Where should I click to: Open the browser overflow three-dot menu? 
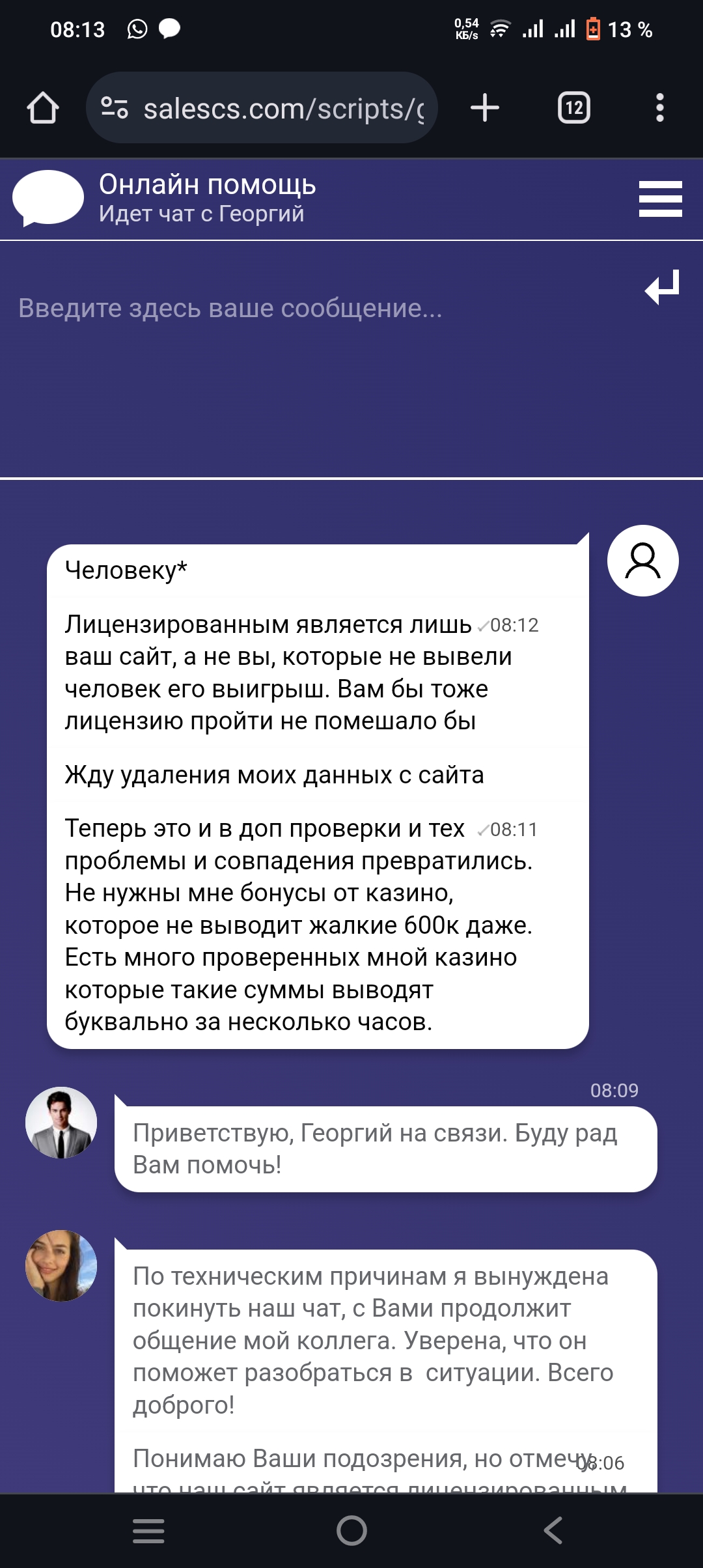[660, 108]
